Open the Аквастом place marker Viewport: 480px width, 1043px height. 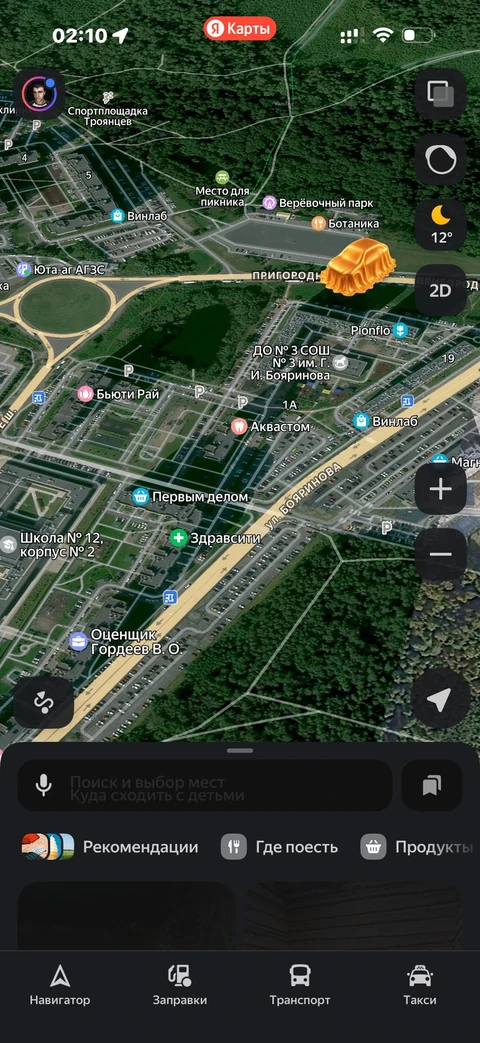pyautogui.click(x=270, y=426)
